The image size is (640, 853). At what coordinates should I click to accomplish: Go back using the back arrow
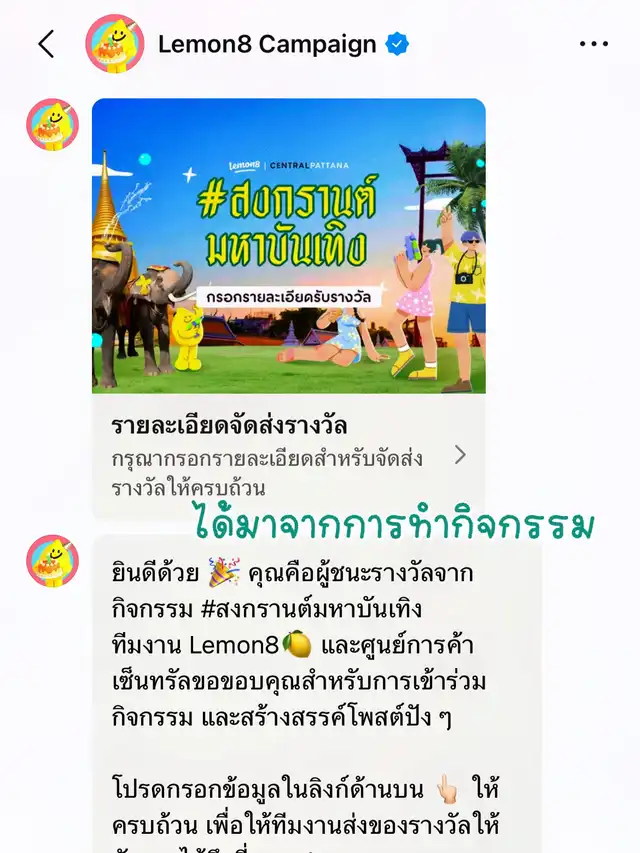[x=46, y=44]
